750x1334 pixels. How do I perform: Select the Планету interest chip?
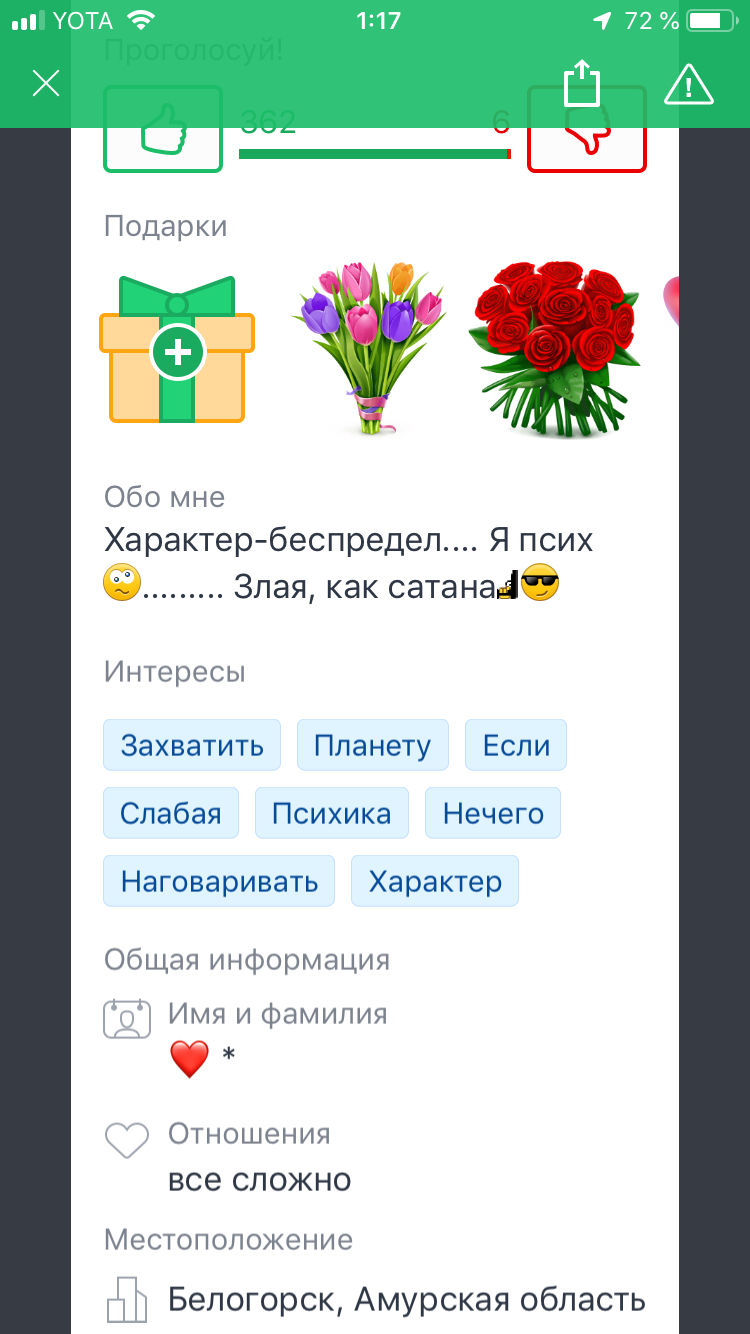[x=373, y=745]
